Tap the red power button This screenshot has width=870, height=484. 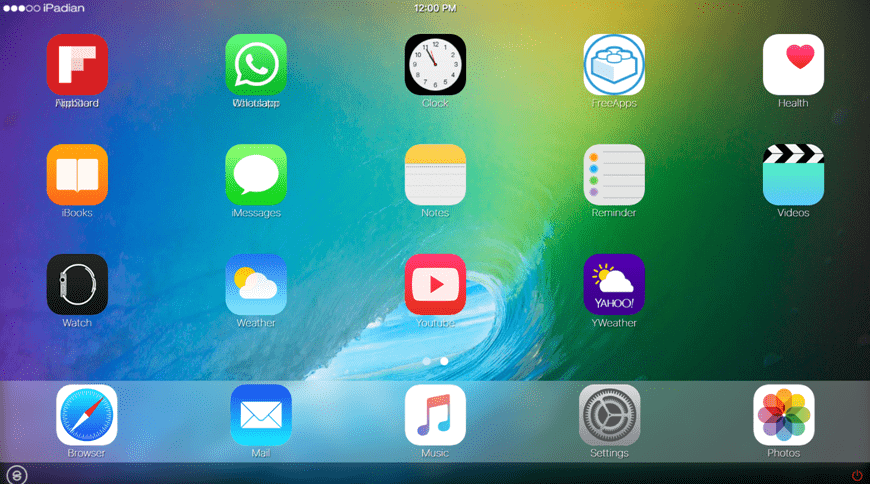tap(856, 475)
